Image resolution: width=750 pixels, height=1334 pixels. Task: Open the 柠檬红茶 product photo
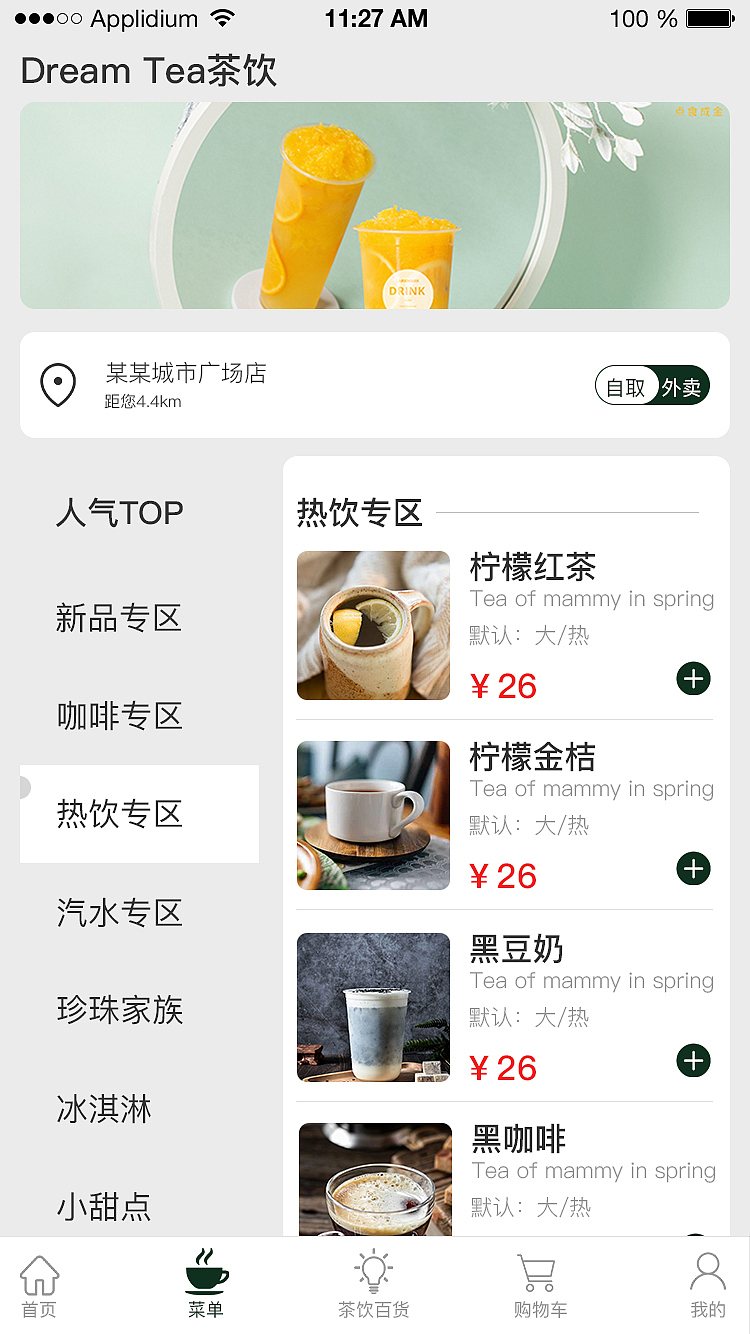coord(373,625)
